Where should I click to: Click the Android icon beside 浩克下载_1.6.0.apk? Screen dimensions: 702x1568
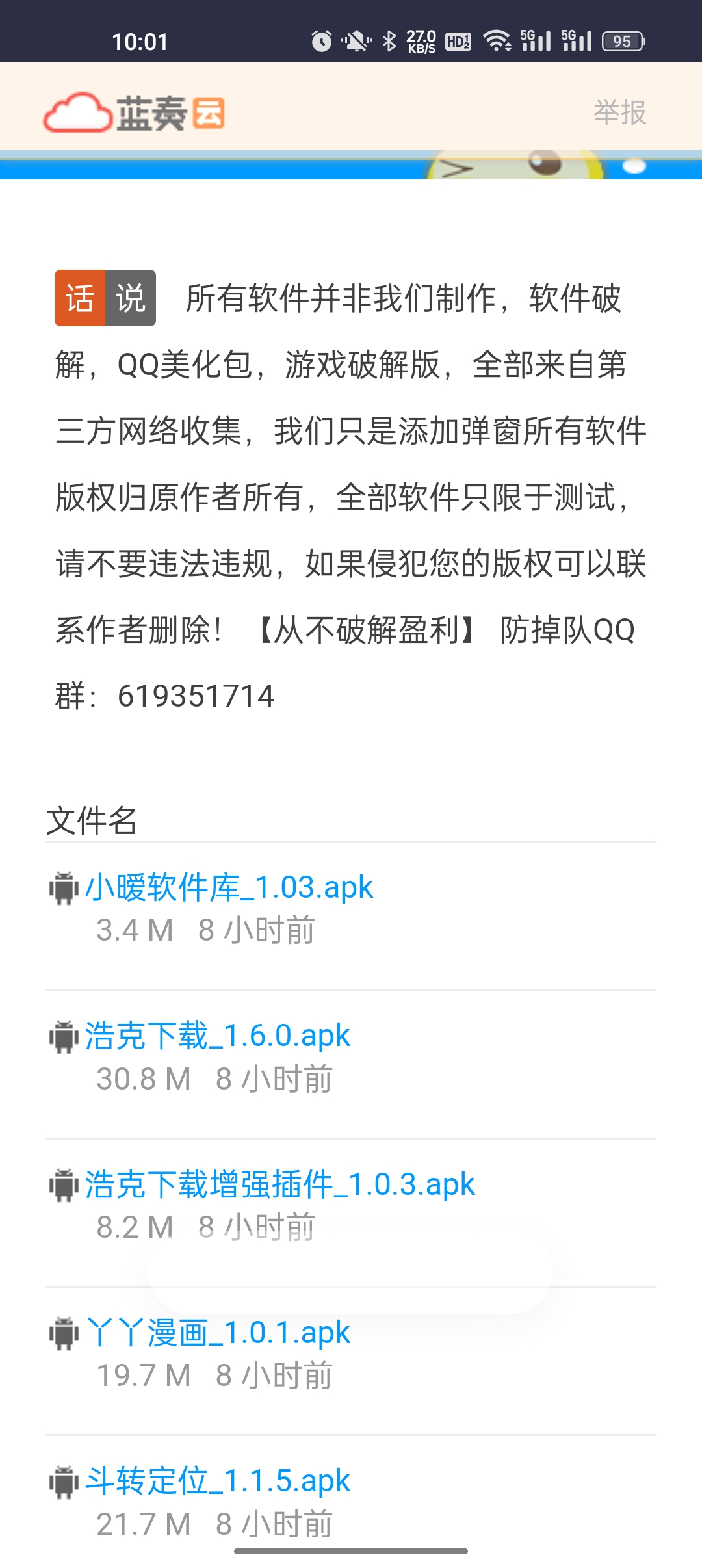[x=64, y=1036]
